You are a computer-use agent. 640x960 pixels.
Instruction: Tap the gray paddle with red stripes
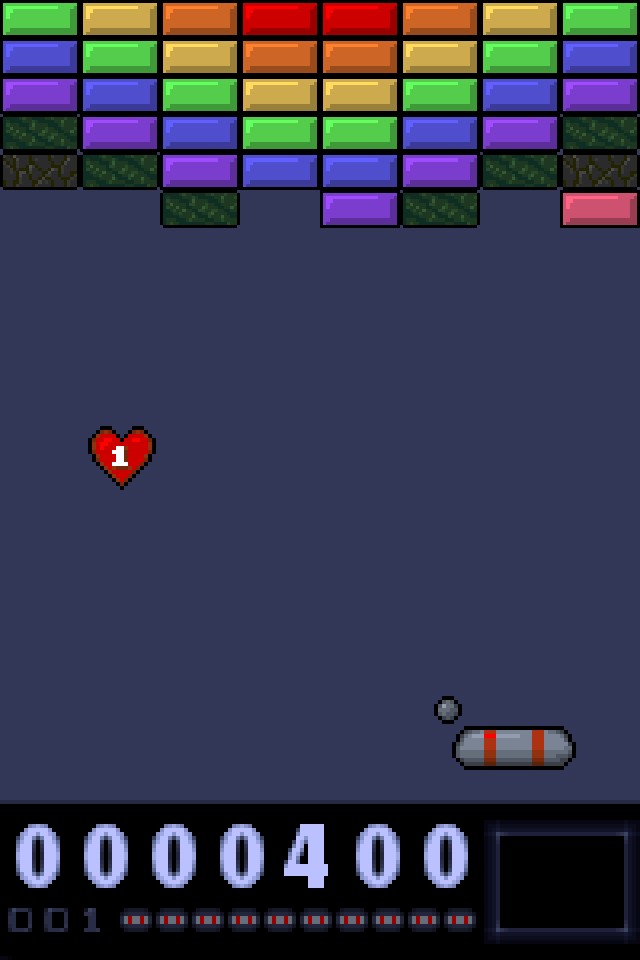click(x=513, y=748)
